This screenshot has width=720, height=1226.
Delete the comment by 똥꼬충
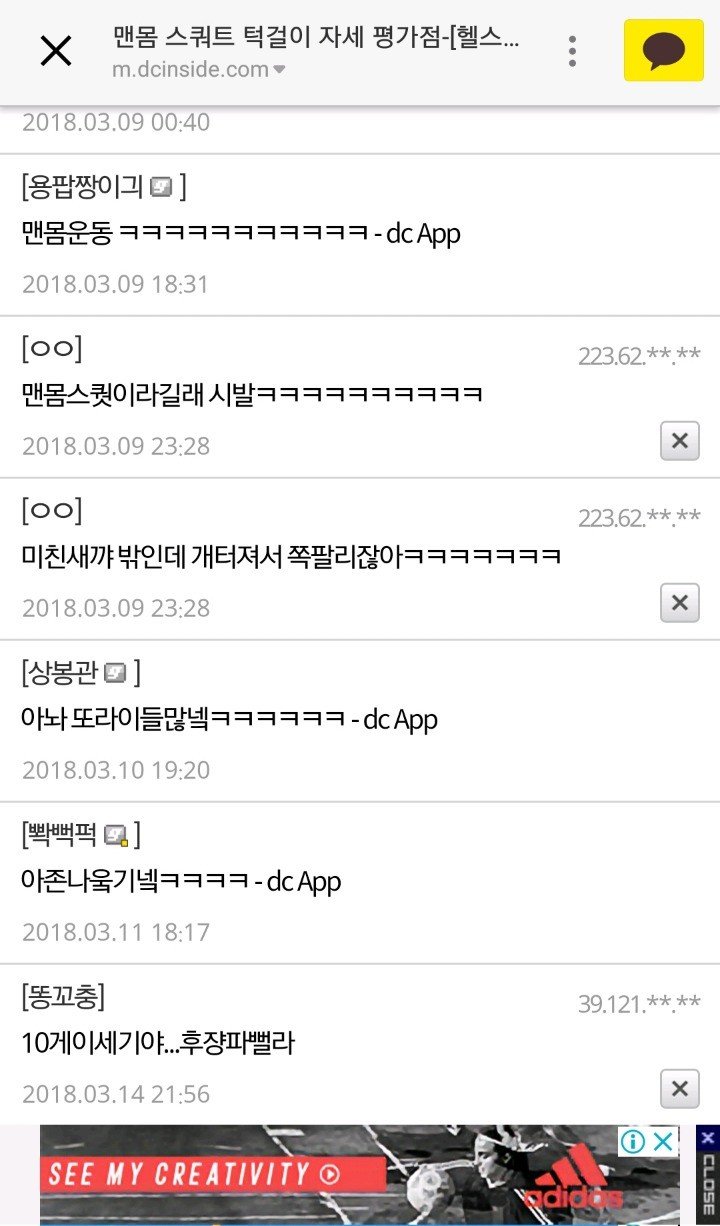pyautogui.click(x=680, y=1089)
